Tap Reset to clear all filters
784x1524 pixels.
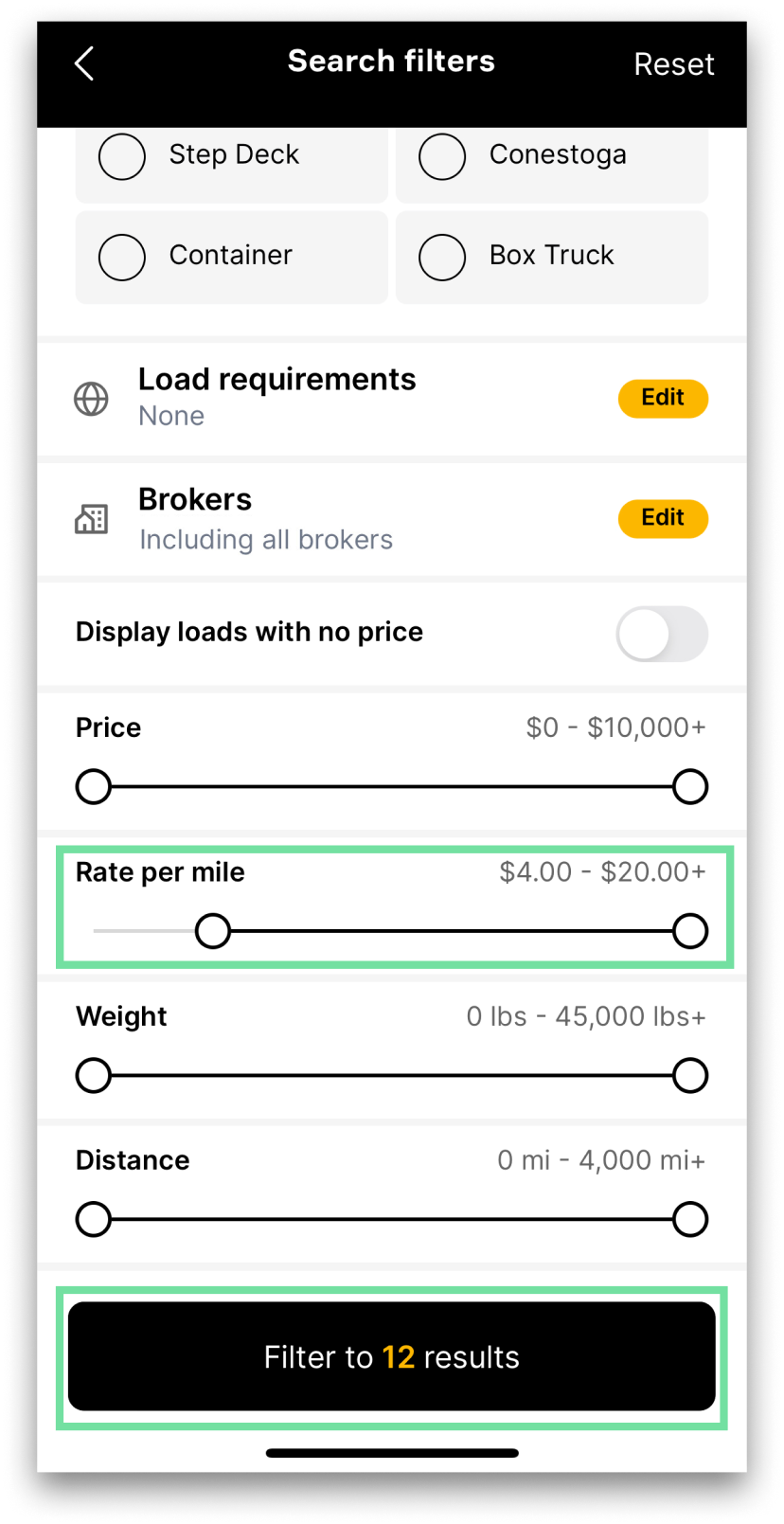click(x=673, y=64)
